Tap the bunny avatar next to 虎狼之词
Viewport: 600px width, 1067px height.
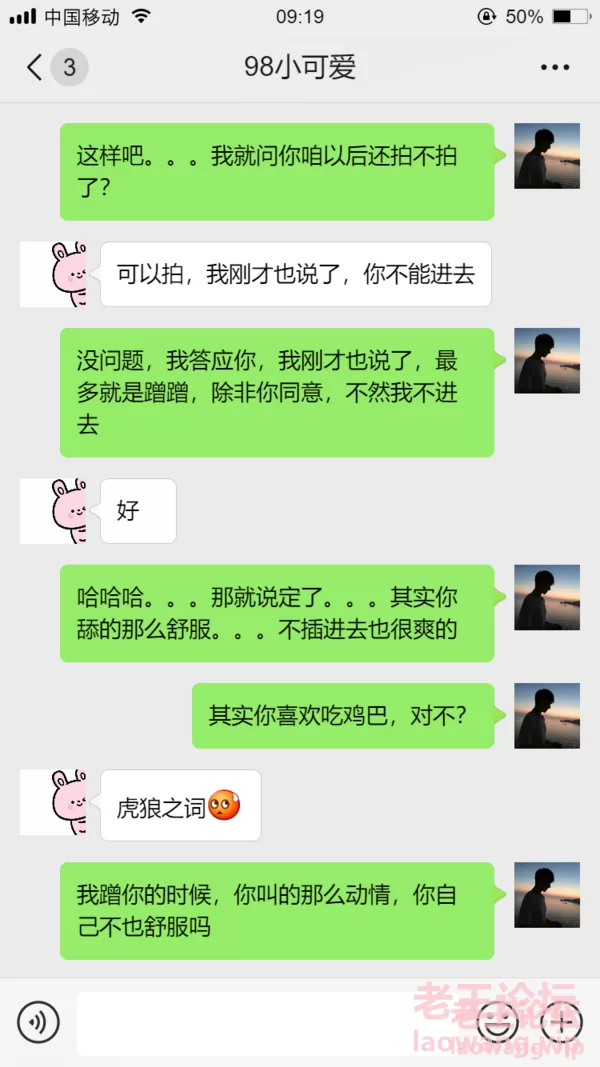pyautogui.click(x=53, y=802)
